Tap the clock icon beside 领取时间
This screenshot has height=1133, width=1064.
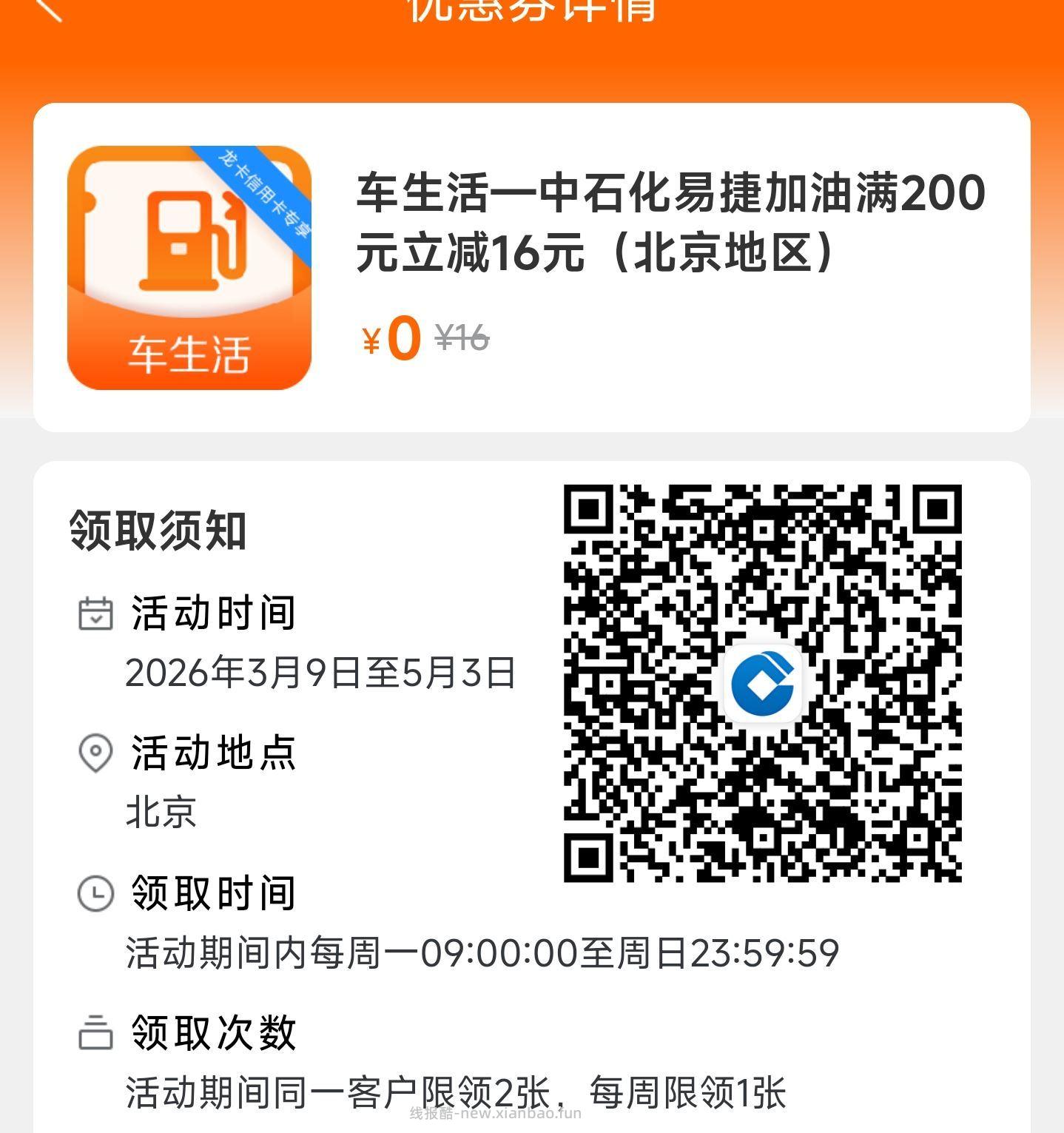click(95, 892)
